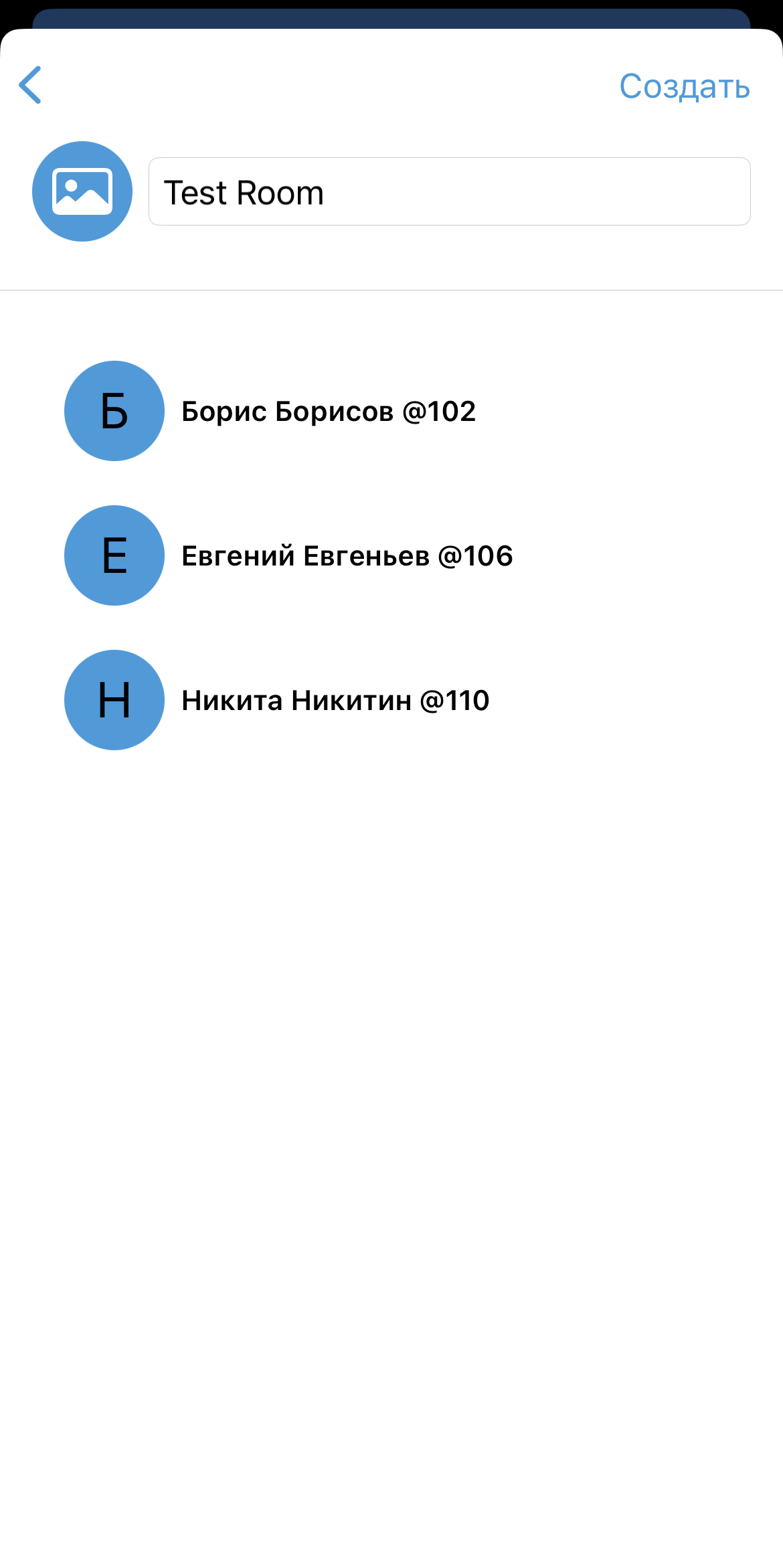The image size is (783, 1568).
Task: Select Борис Борисов @102
Action: (x=328, y=411)
